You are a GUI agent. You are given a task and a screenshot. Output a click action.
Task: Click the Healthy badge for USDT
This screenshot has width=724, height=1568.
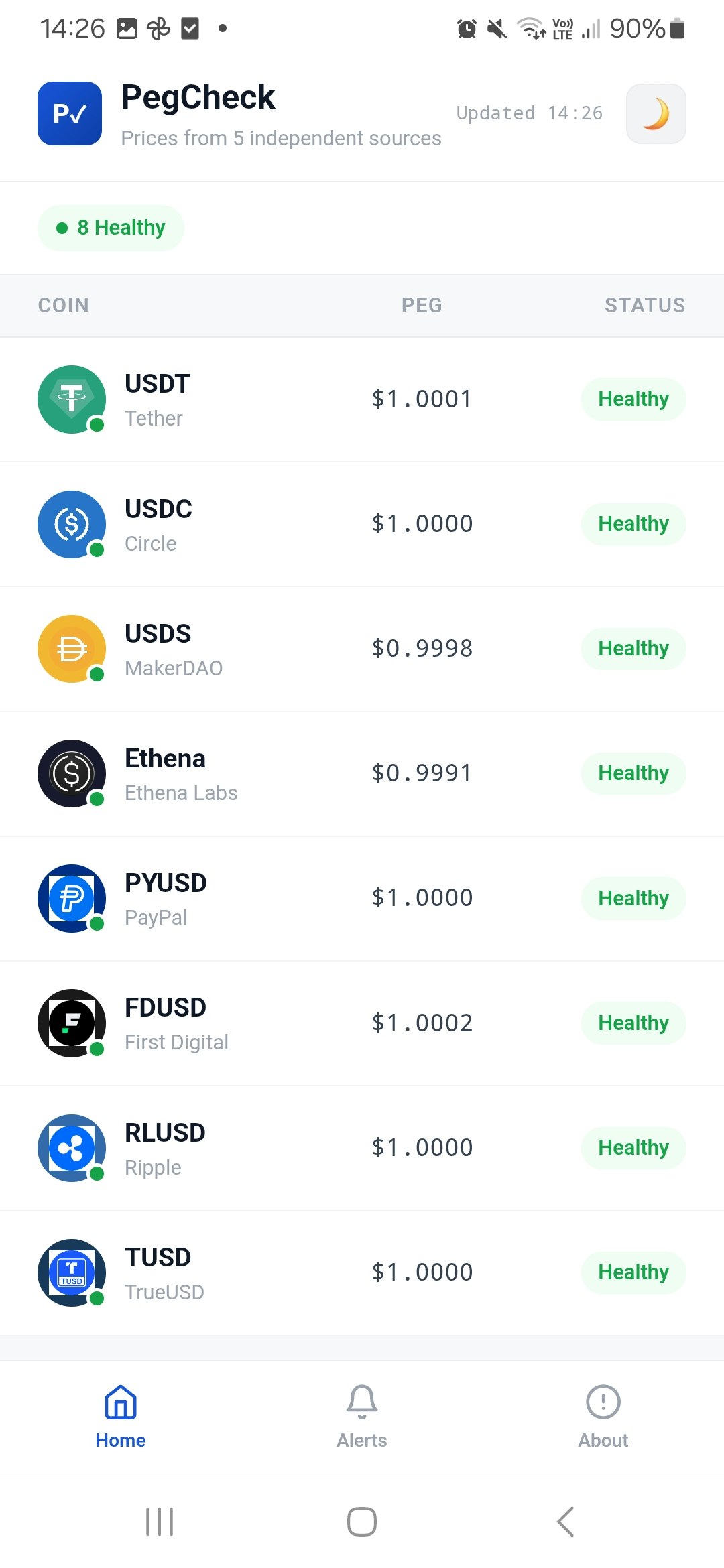click(x=633, y=398)
